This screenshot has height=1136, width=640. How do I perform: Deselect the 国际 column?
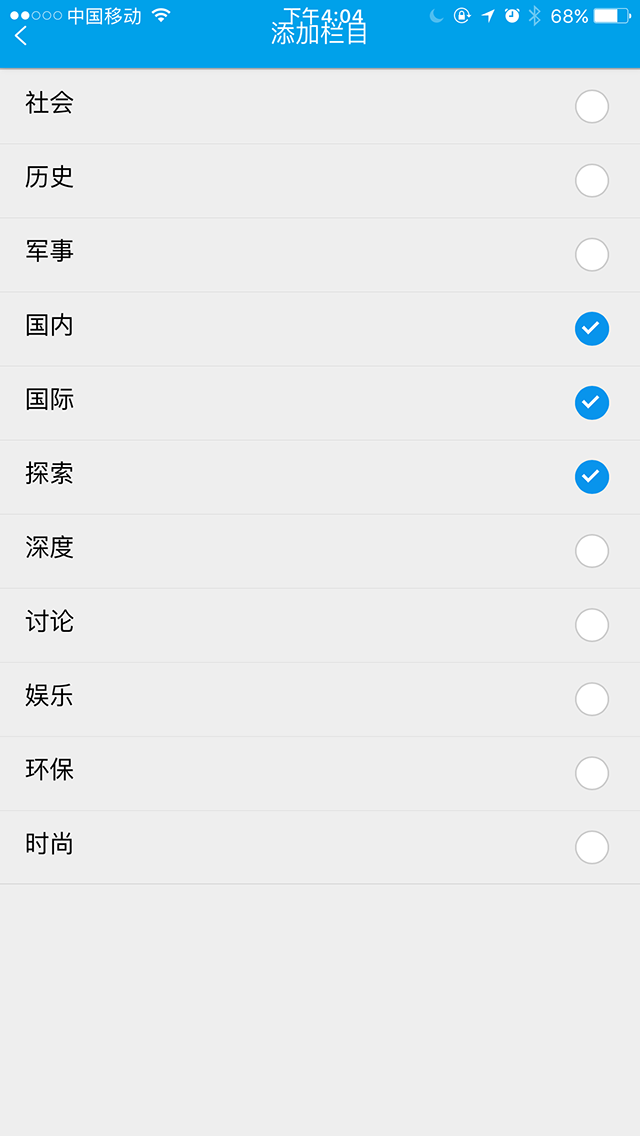(591, 402)
